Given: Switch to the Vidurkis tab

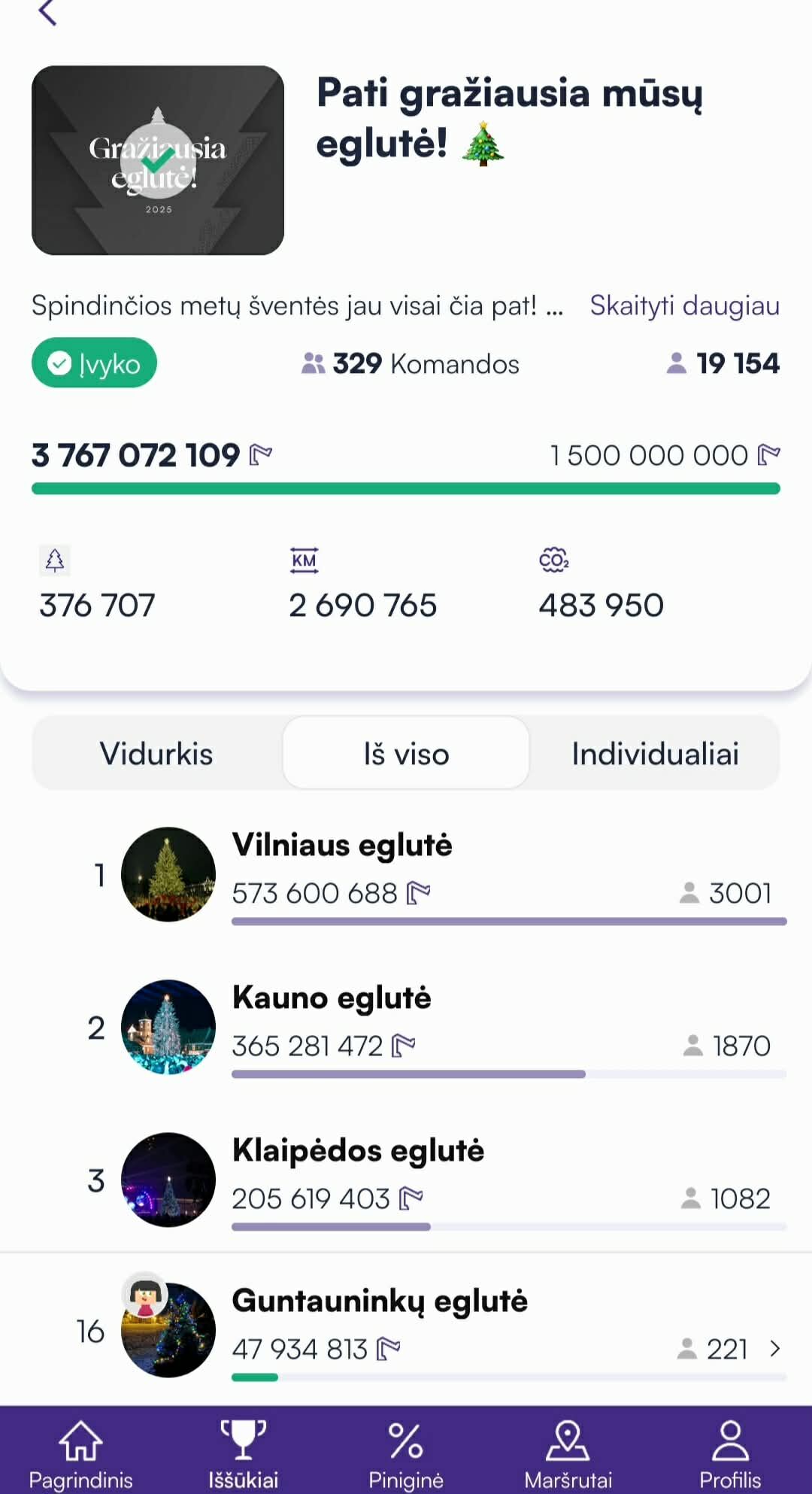Looking at the screenshot, I should [x=156, y=754].
